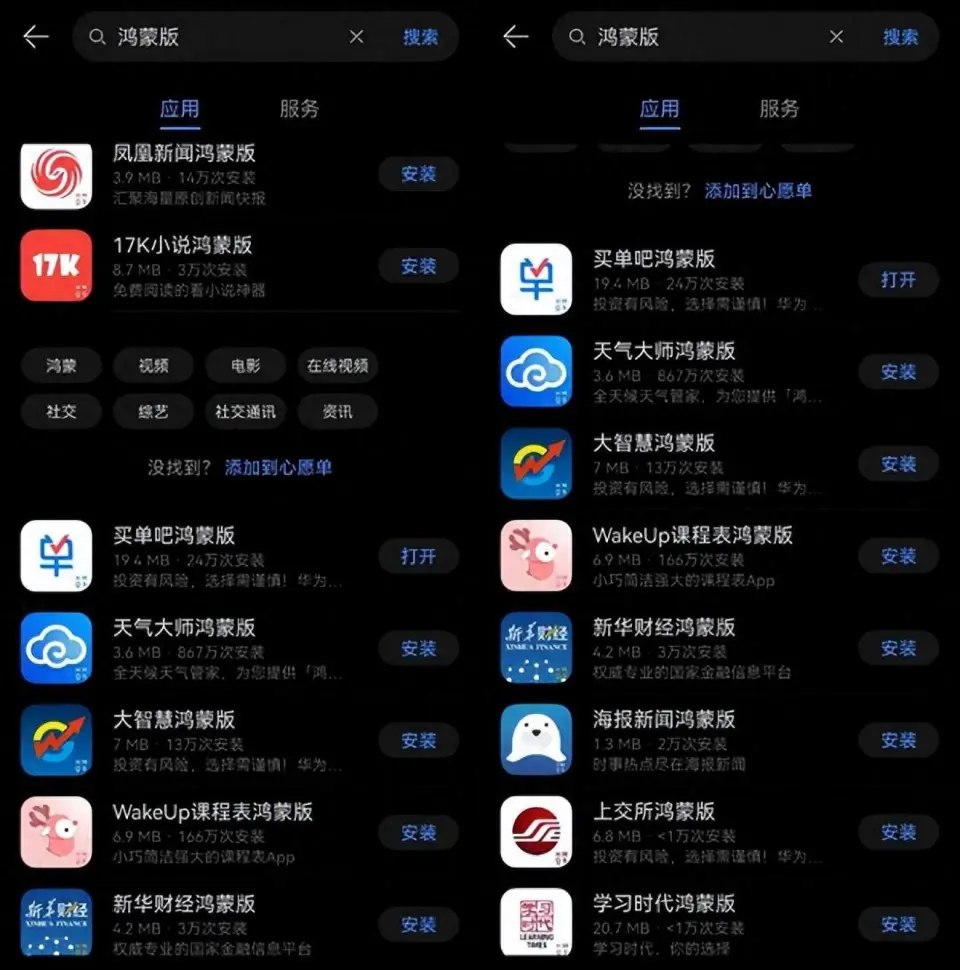Select the 买单吧鸿蒙版 app icon
Viewport: 960px width, 970px height.
[x=56, y=557]
